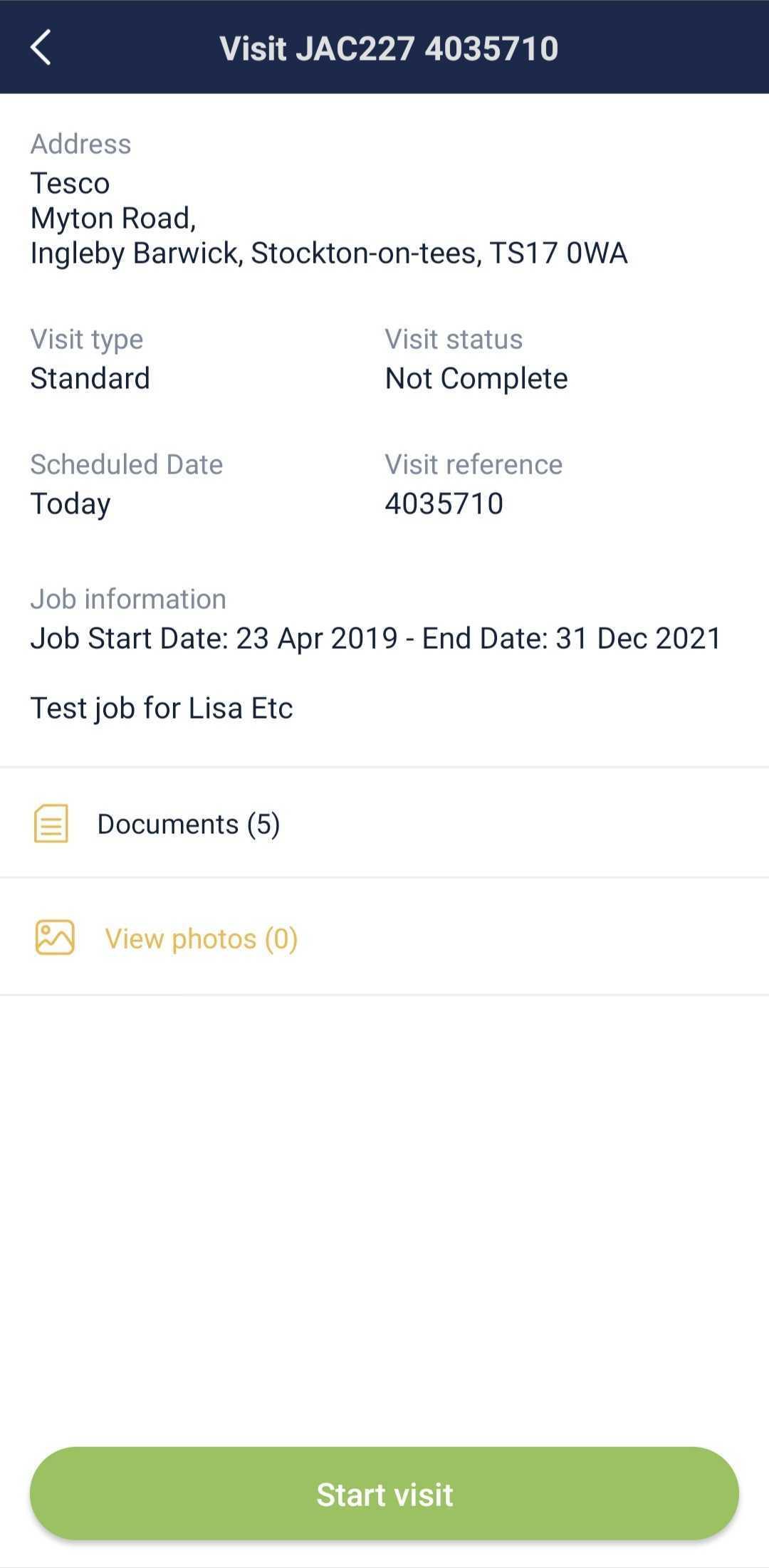Open View photos (0)
The image size is (769, 1568).
point(201,938)
